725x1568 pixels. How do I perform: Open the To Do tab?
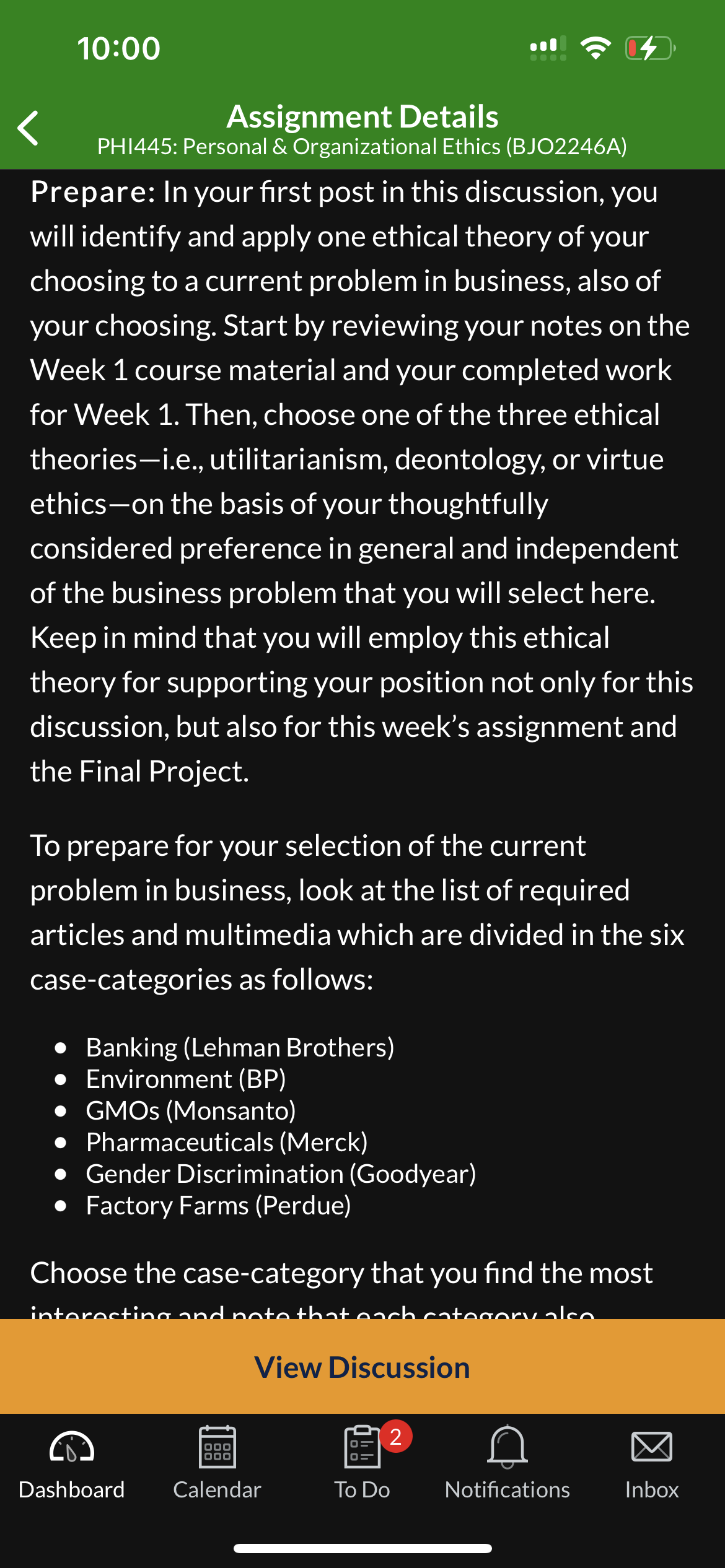[x=362, y=1465]
